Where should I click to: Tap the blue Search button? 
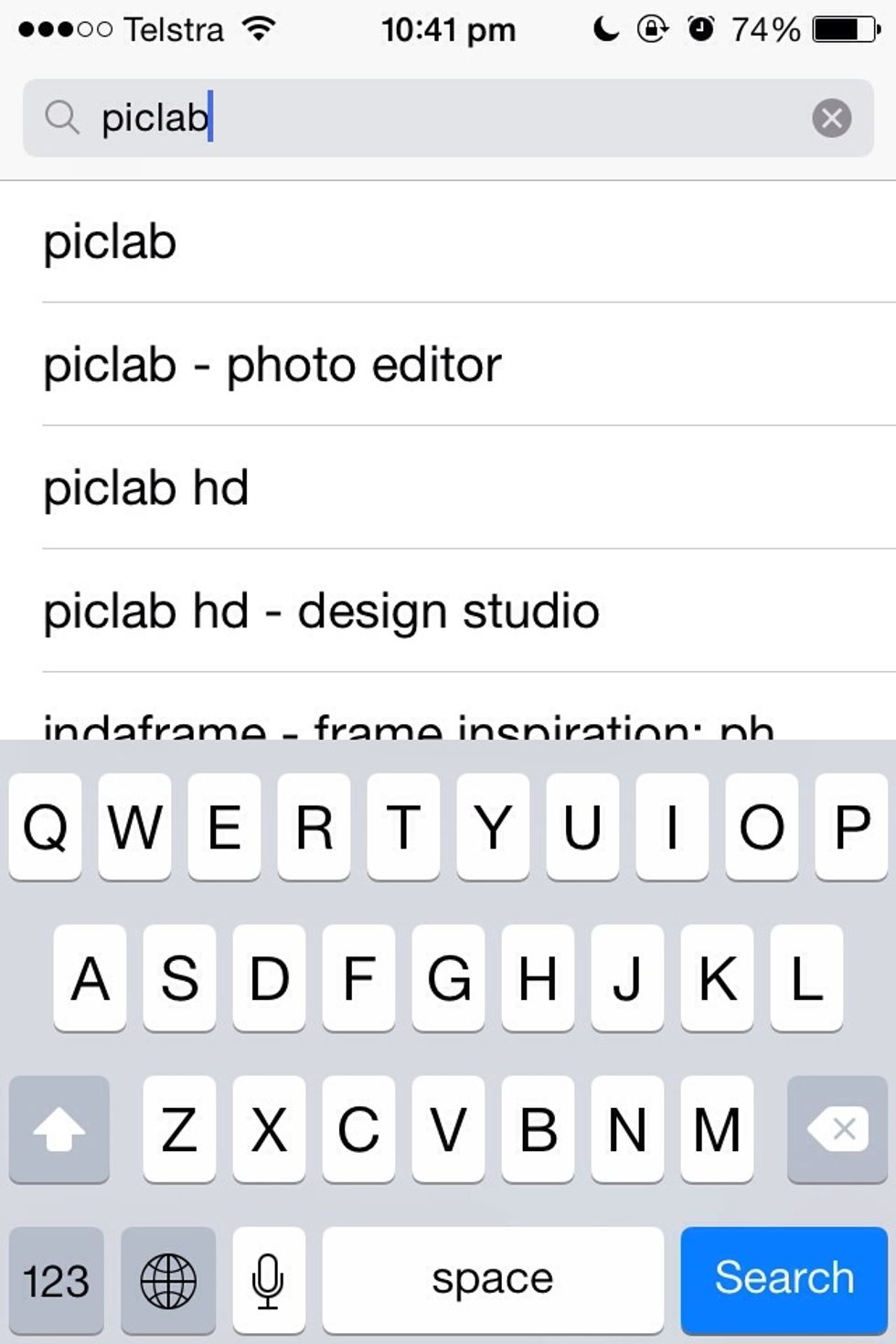[783, 1278]
